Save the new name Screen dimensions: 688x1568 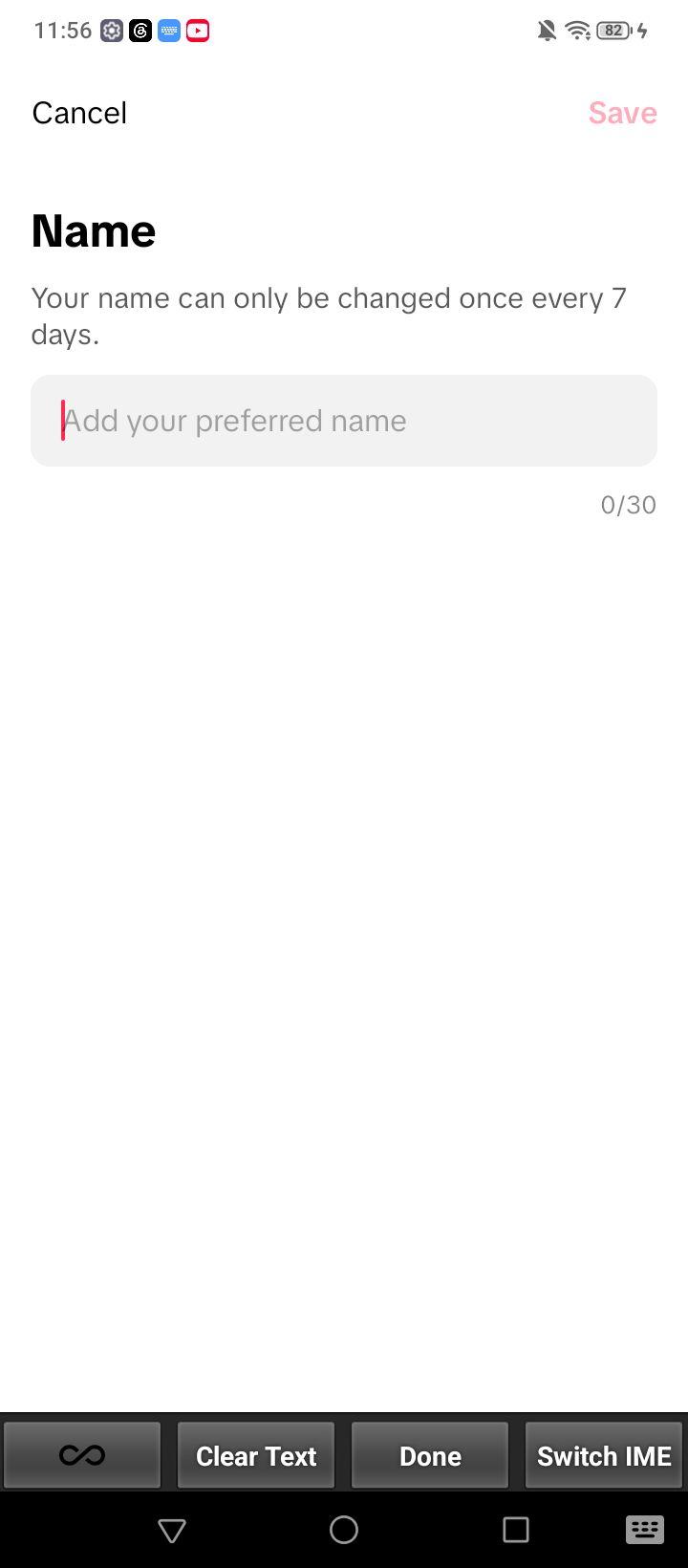coord(622,113)
